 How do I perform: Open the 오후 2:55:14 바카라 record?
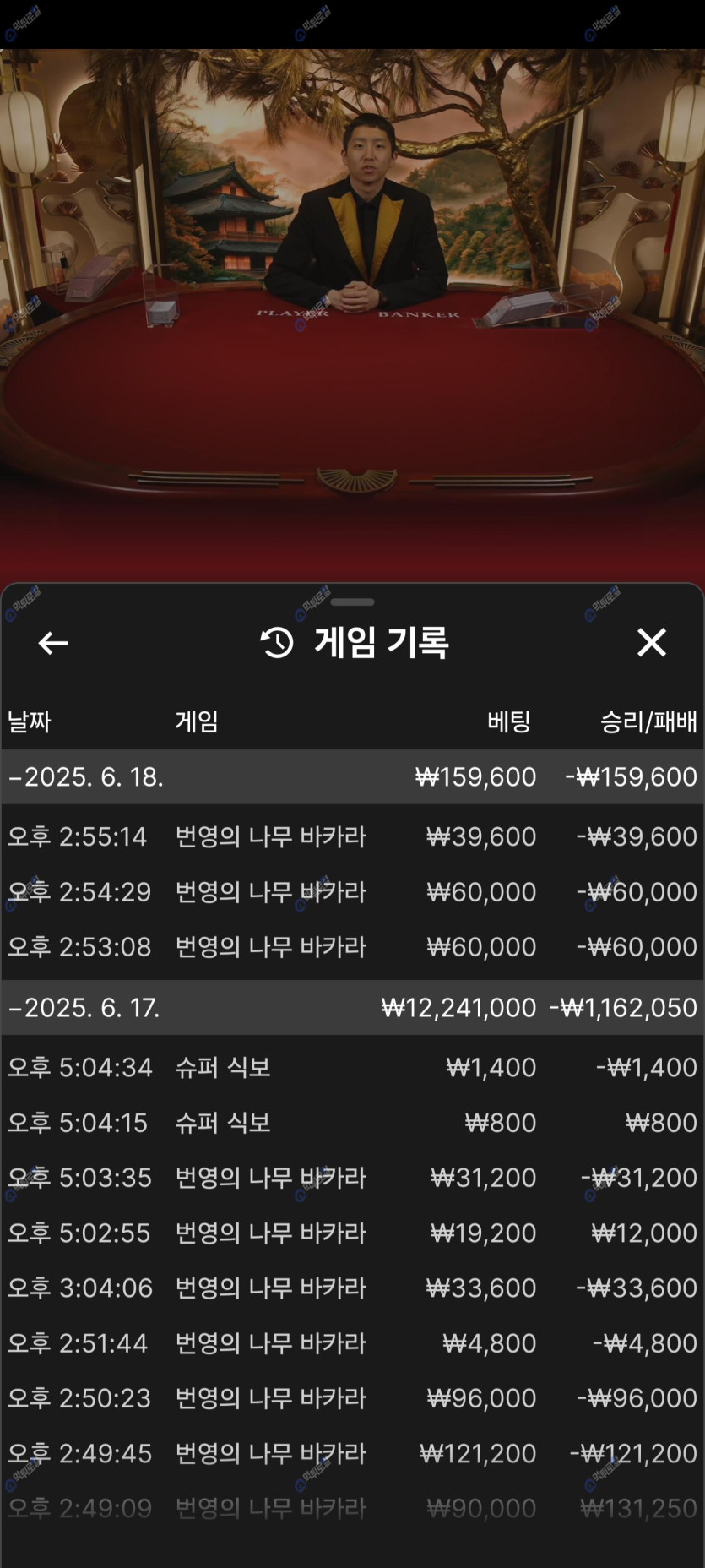coord(352,836)
